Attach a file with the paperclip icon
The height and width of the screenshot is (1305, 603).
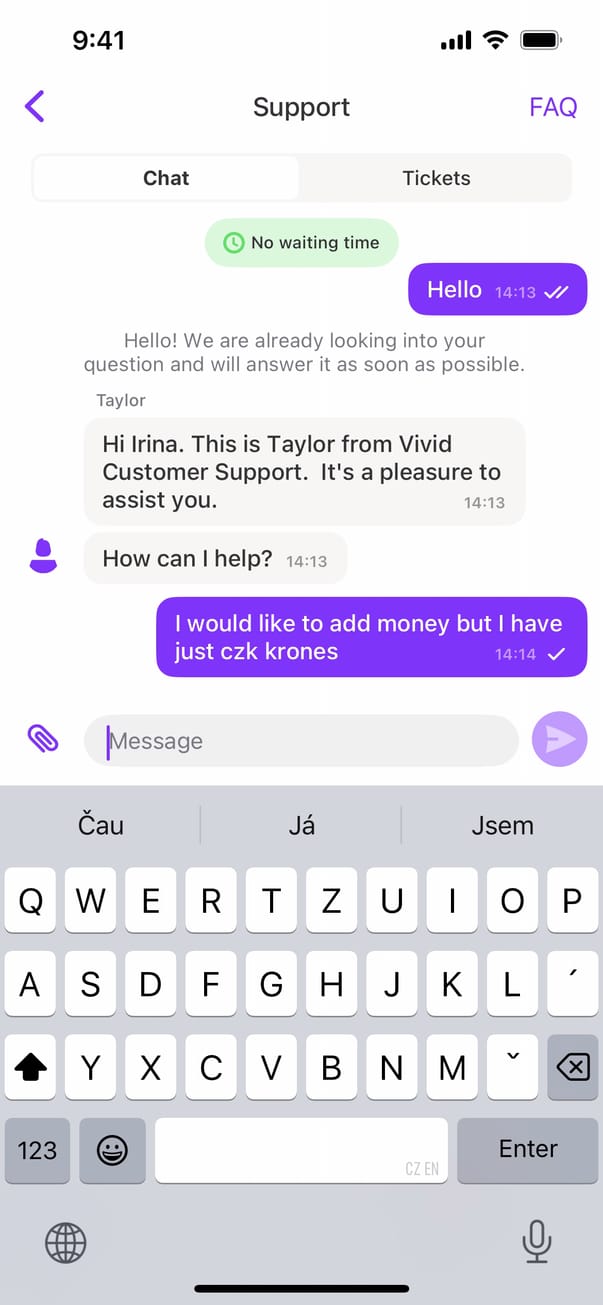[43, 740]
